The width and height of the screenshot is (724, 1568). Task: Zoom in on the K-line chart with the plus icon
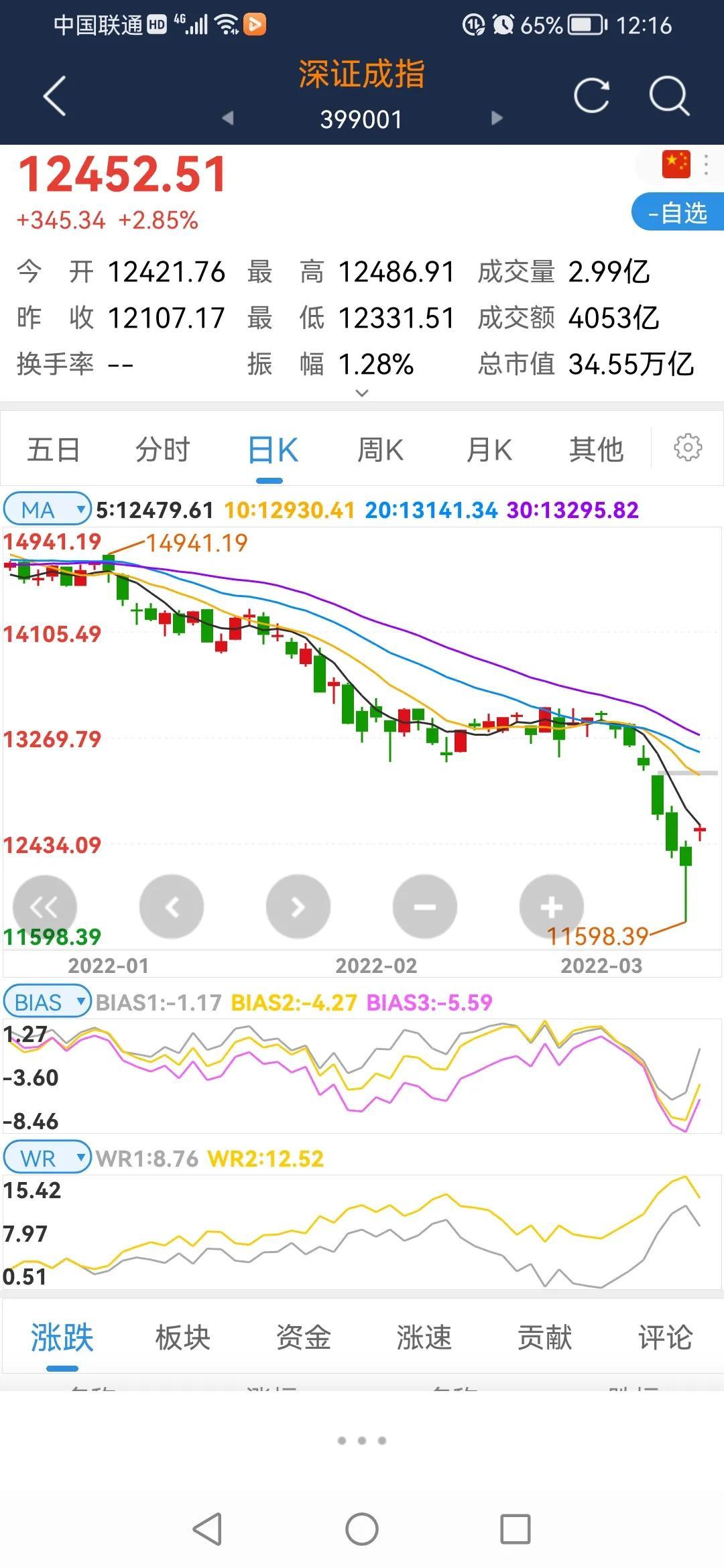tap(551, 906)
